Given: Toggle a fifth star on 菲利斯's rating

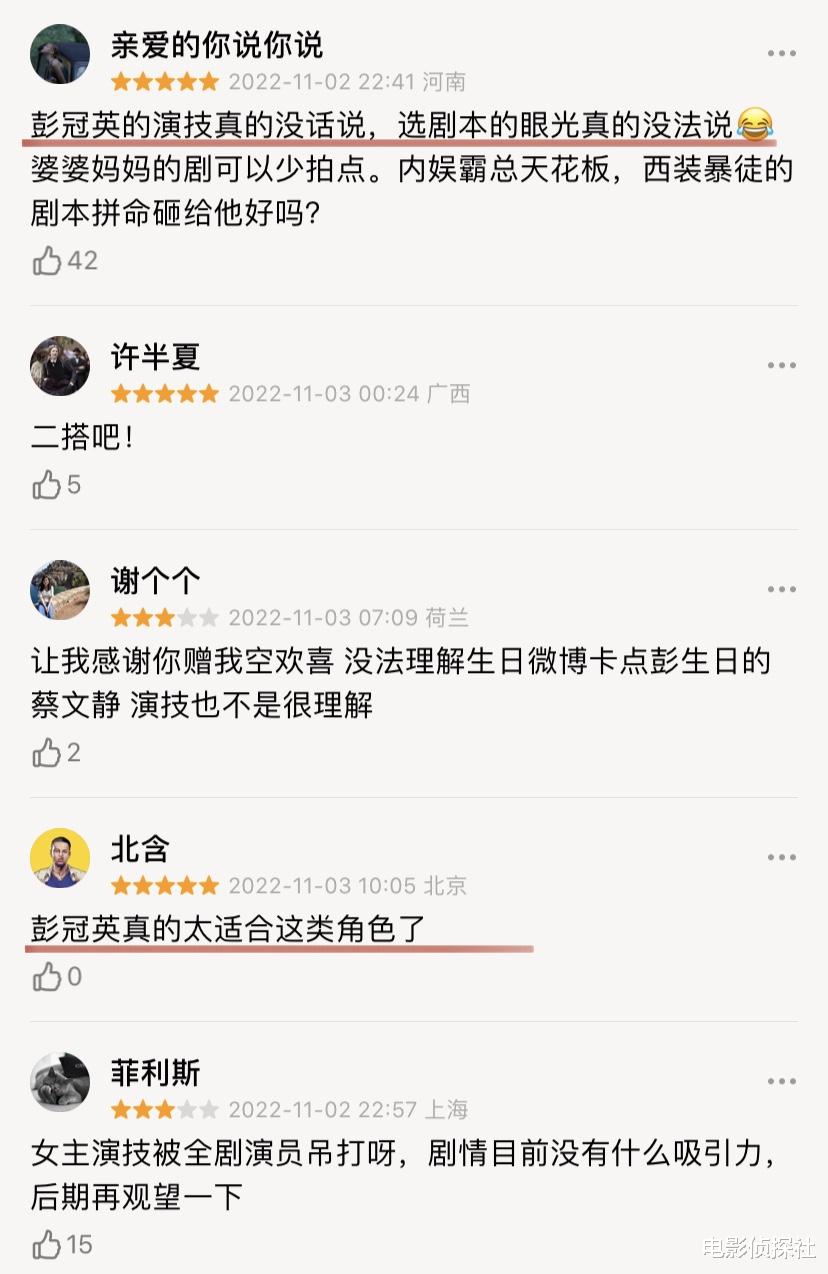Looking at the screenshot, I should [x=208, y=1108].
